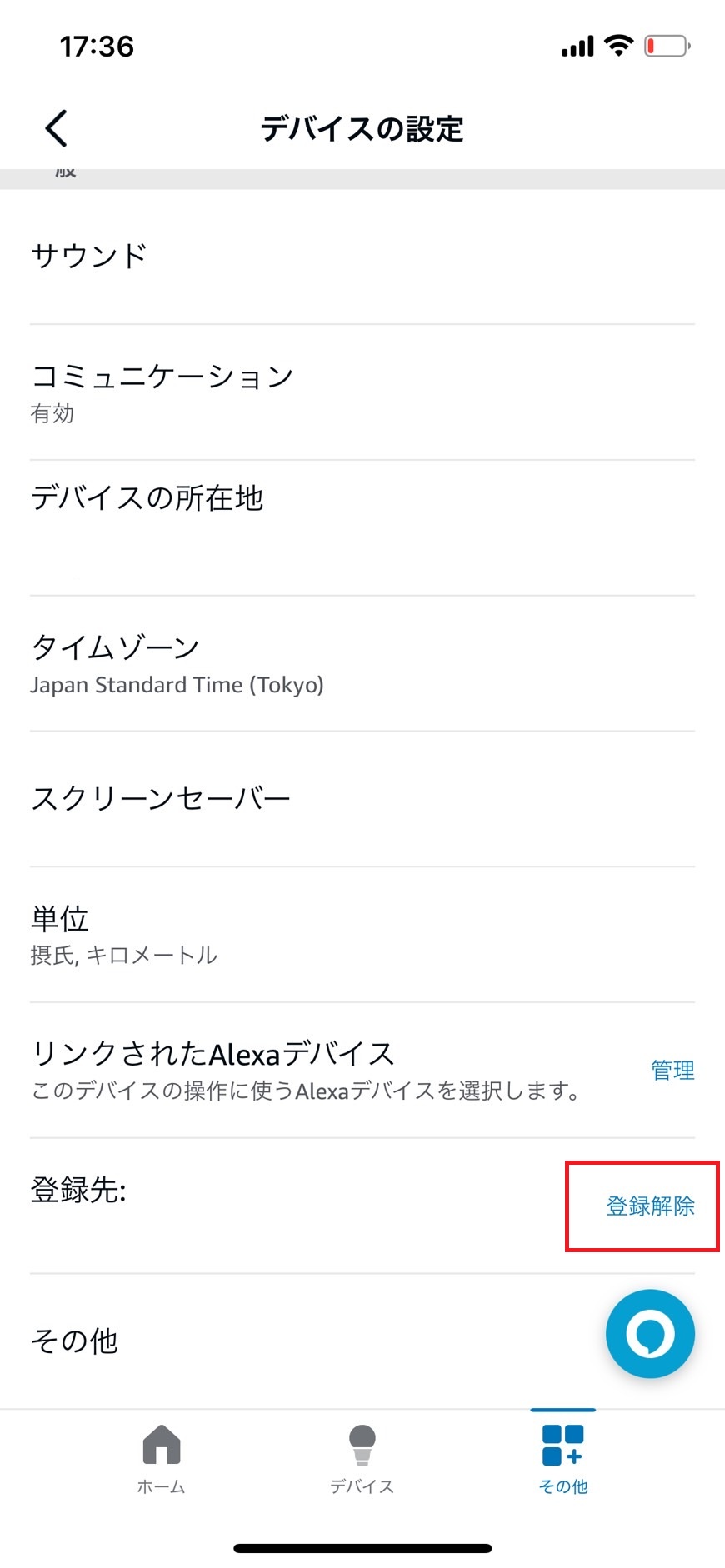The height and width of the screenshot is (1568, 725).
Task: Open the Alexa voice assistant
Action: click(x=649, y=1334)
